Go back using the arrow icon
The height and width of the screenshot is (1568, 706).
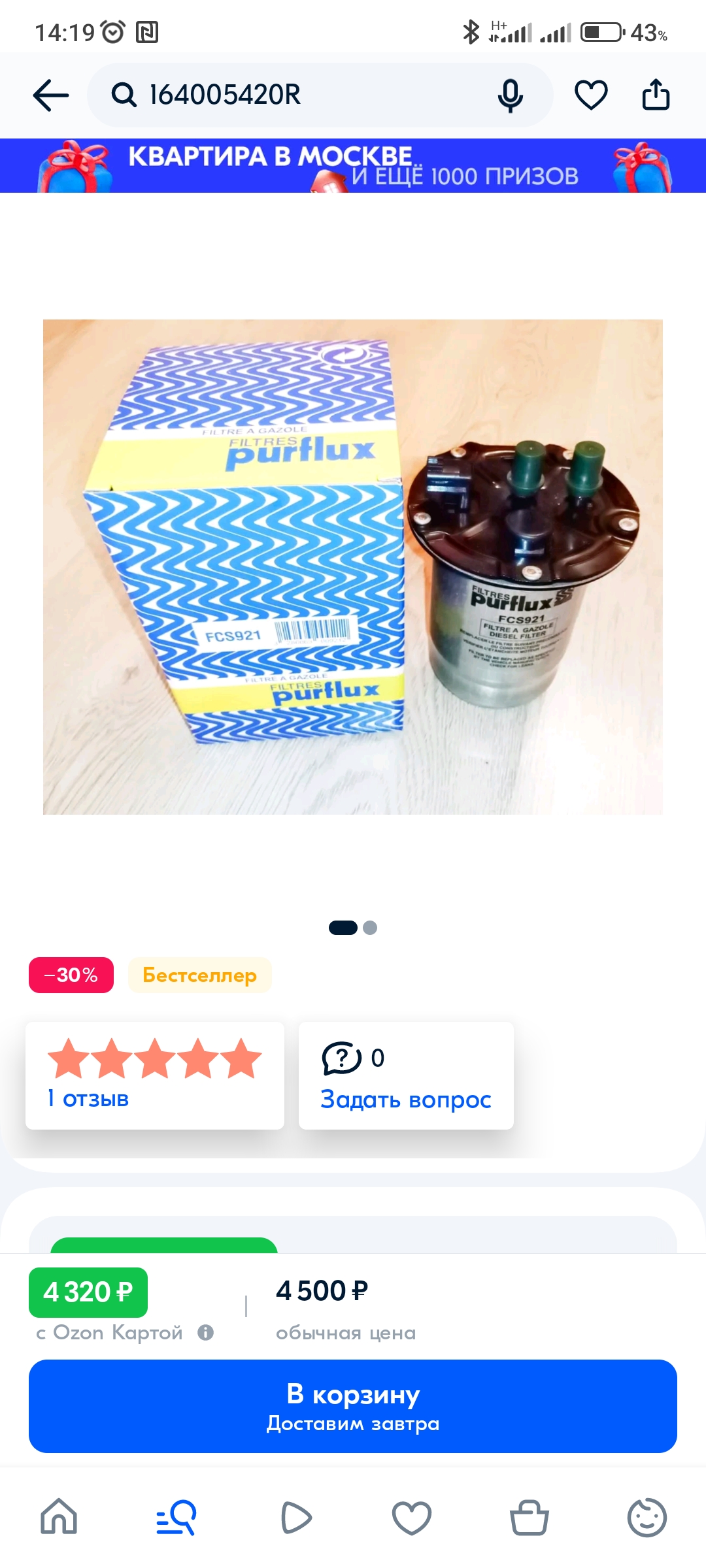pyautogui.click(x=51, y=95)
